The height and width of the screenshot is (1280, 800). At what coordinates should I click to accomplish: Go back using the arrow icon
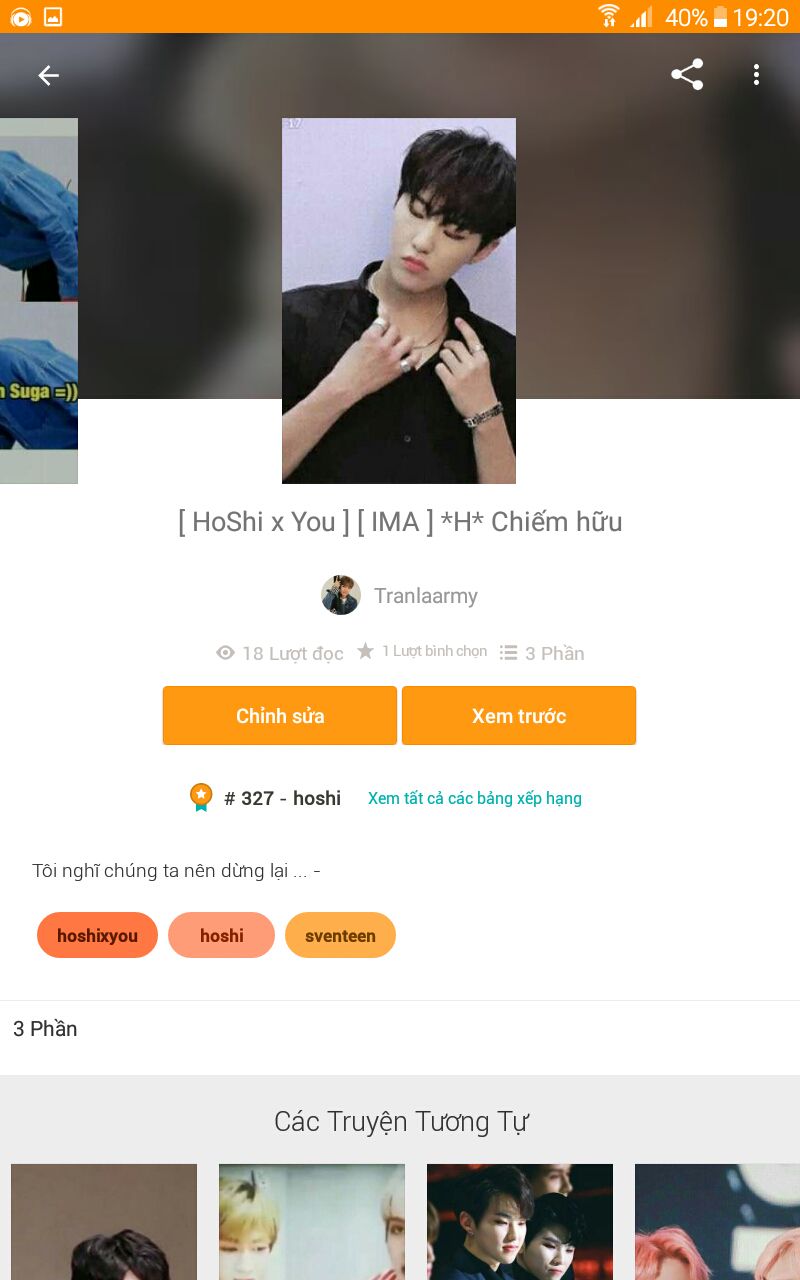48,75
